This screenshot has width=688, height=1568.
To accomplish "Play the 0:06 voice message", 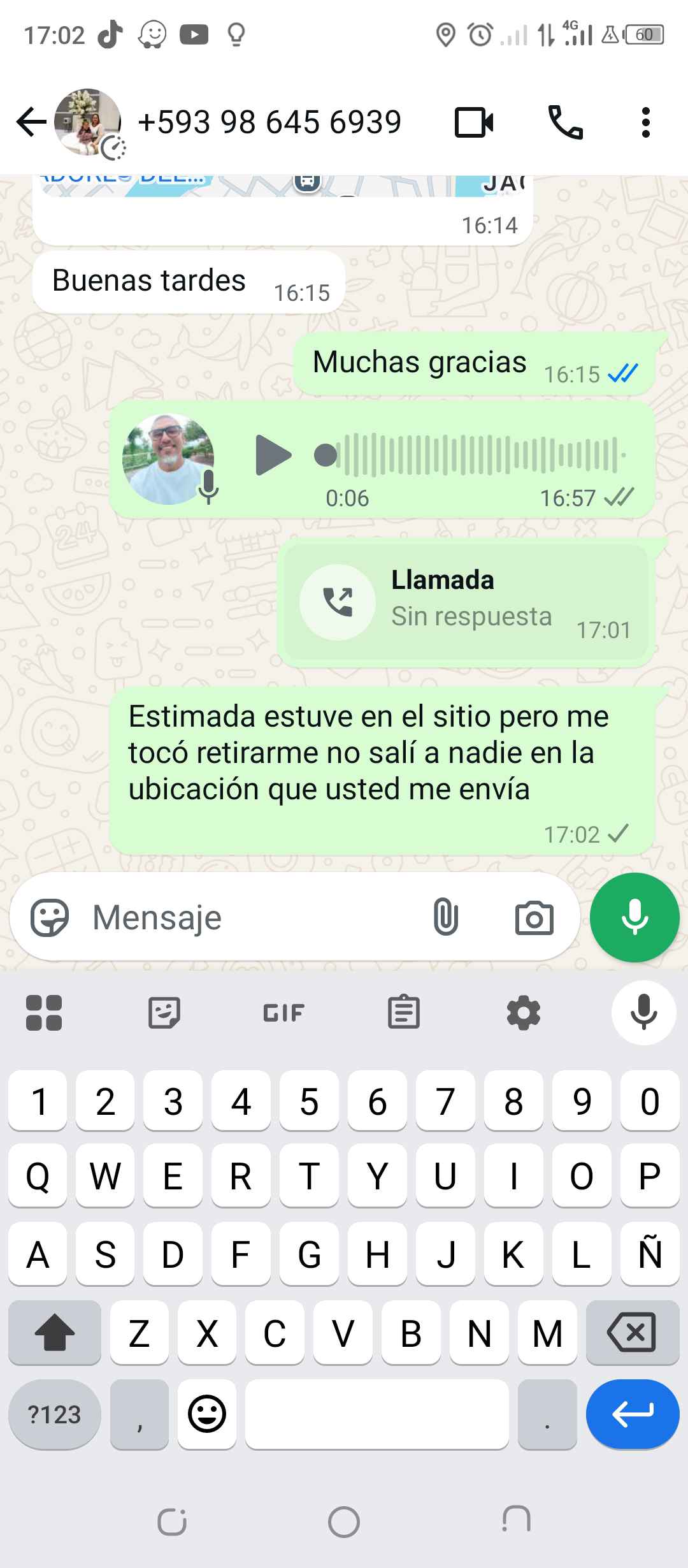I will tap(273, 455).
